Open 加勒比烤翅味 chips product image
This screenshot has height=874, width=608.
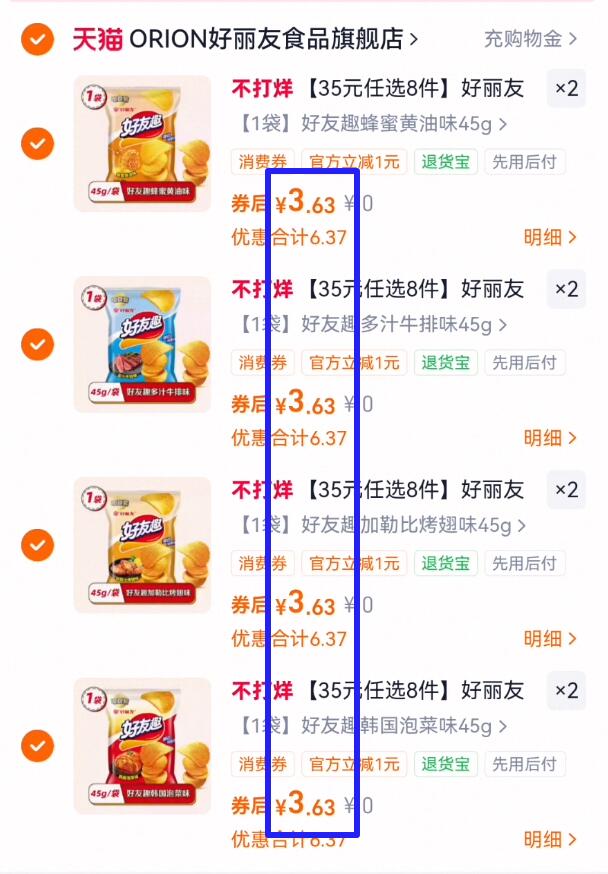[x=142, y=545]
